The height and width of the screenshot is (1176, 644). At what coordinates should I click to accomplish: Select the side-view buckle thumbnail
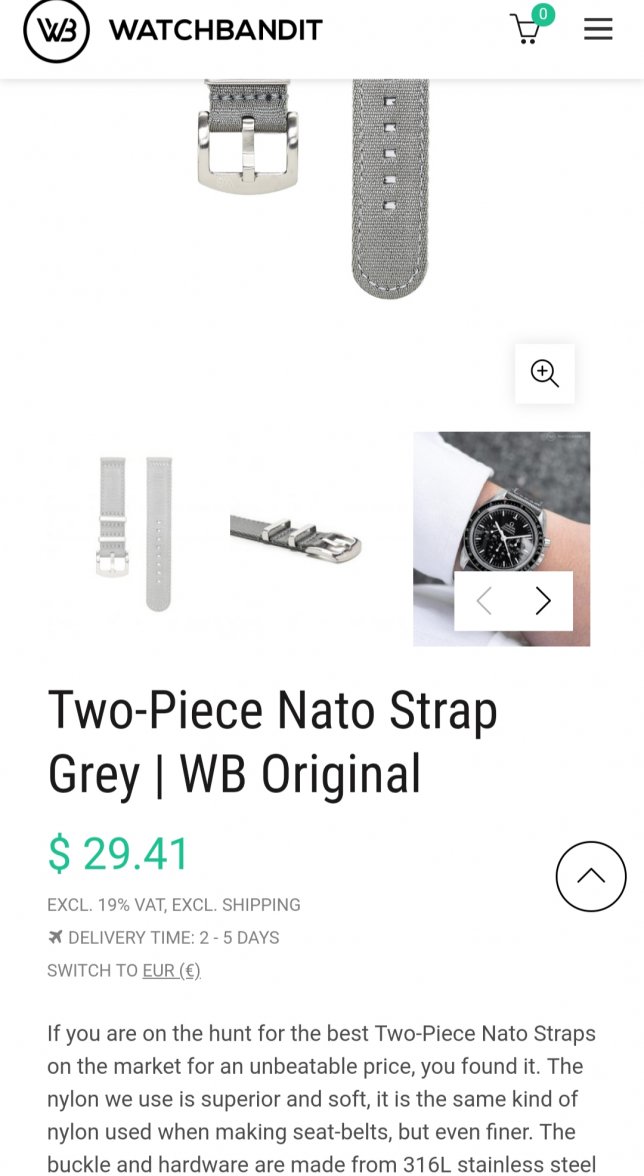295,538
